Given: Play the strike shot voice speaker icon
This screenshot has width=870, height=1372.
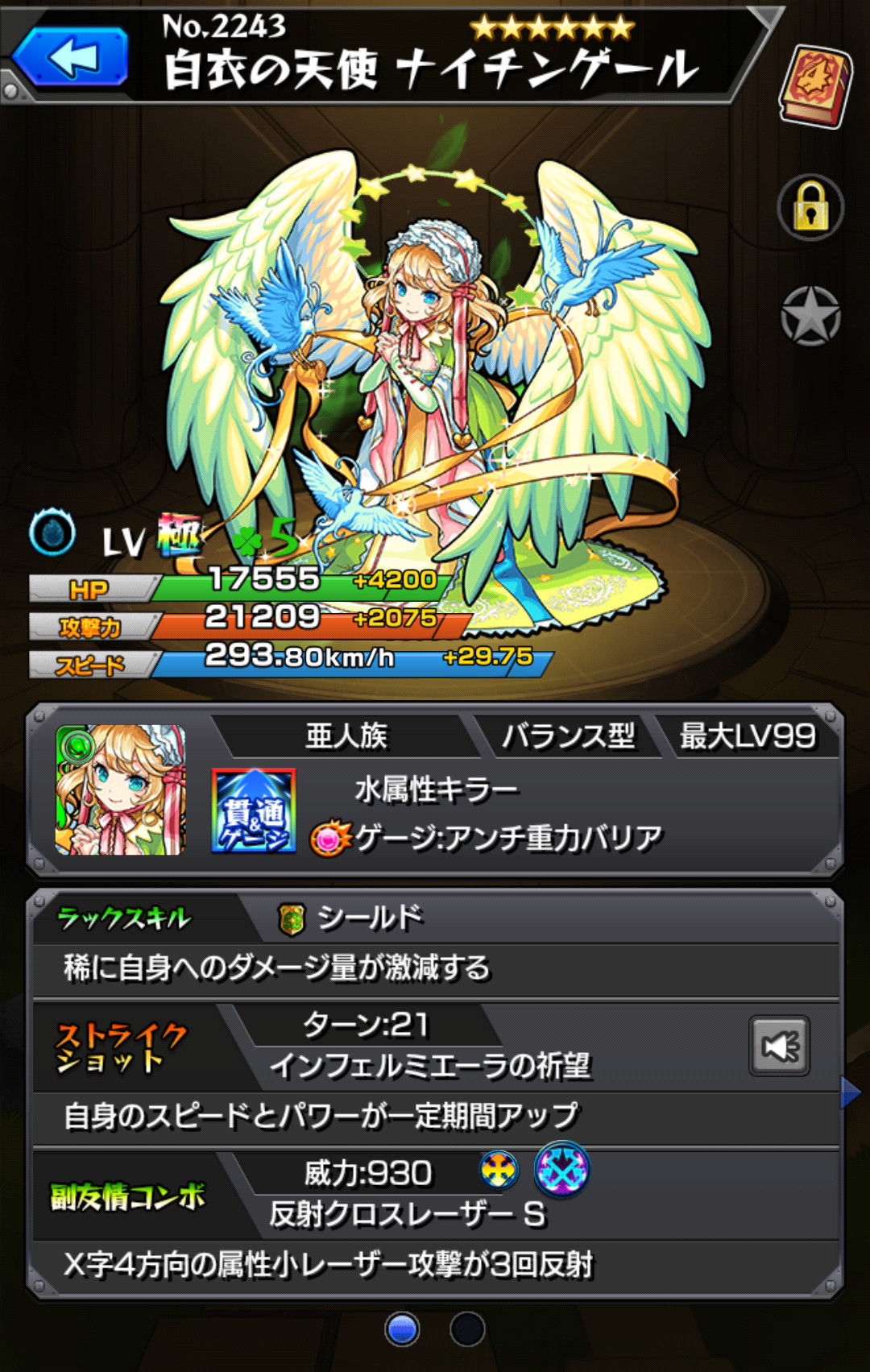Looking at the screenshot, I should click(779, 1046).
